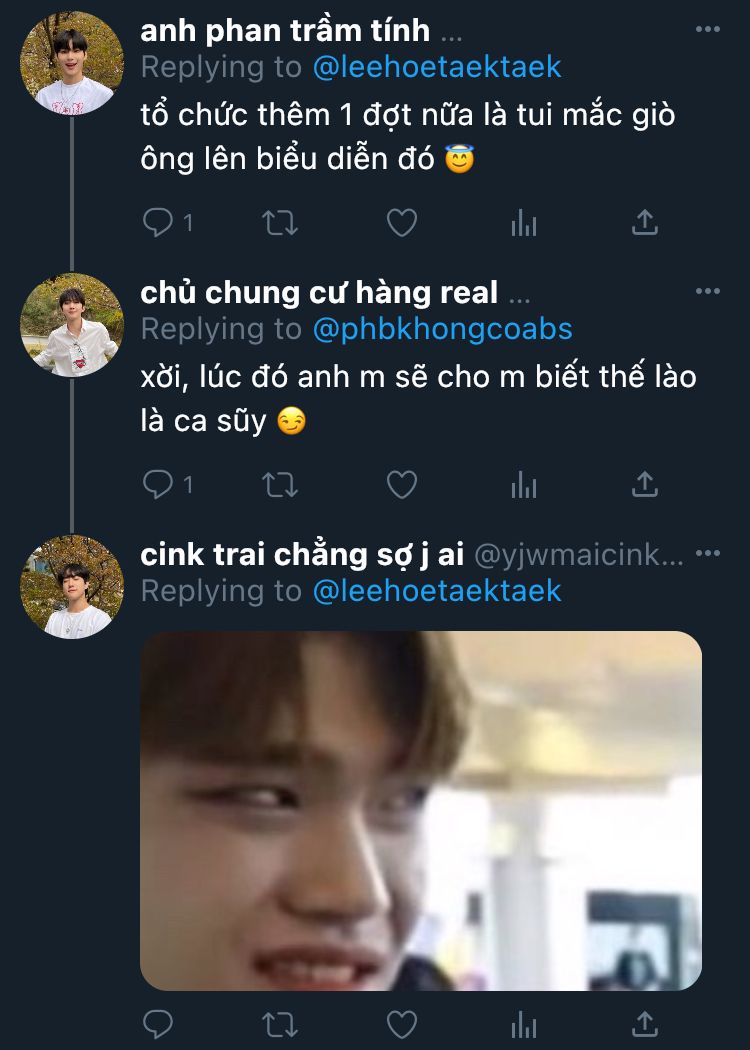Open the image in cink trai chẳng sợ j ai's tweet
Image resolution: width=750 pixels, height=1050 pixels.
click(x=421, y=811)
